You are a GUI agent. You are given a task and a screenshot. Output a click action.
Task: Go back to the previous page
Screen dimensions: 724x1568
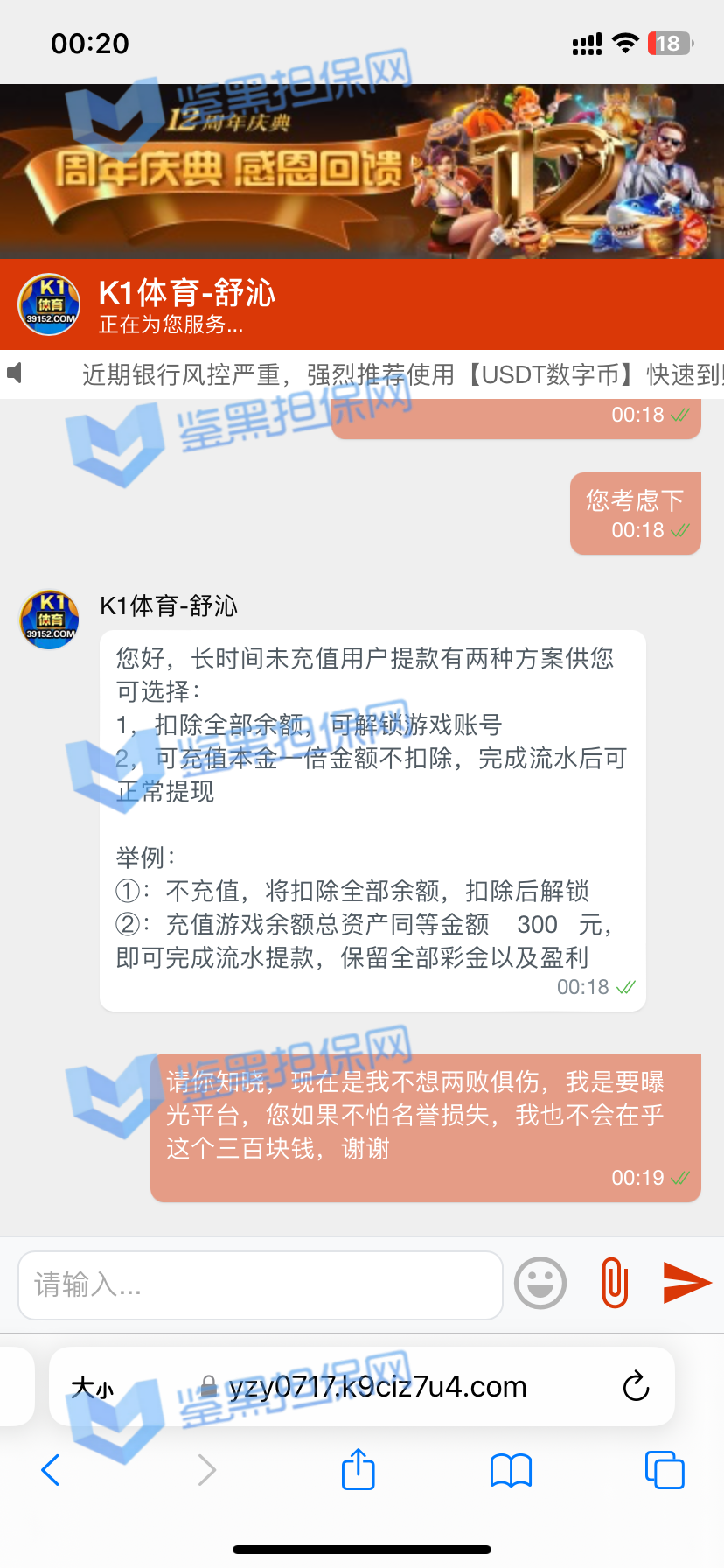pyautogui.click(x=51, y=1470)
